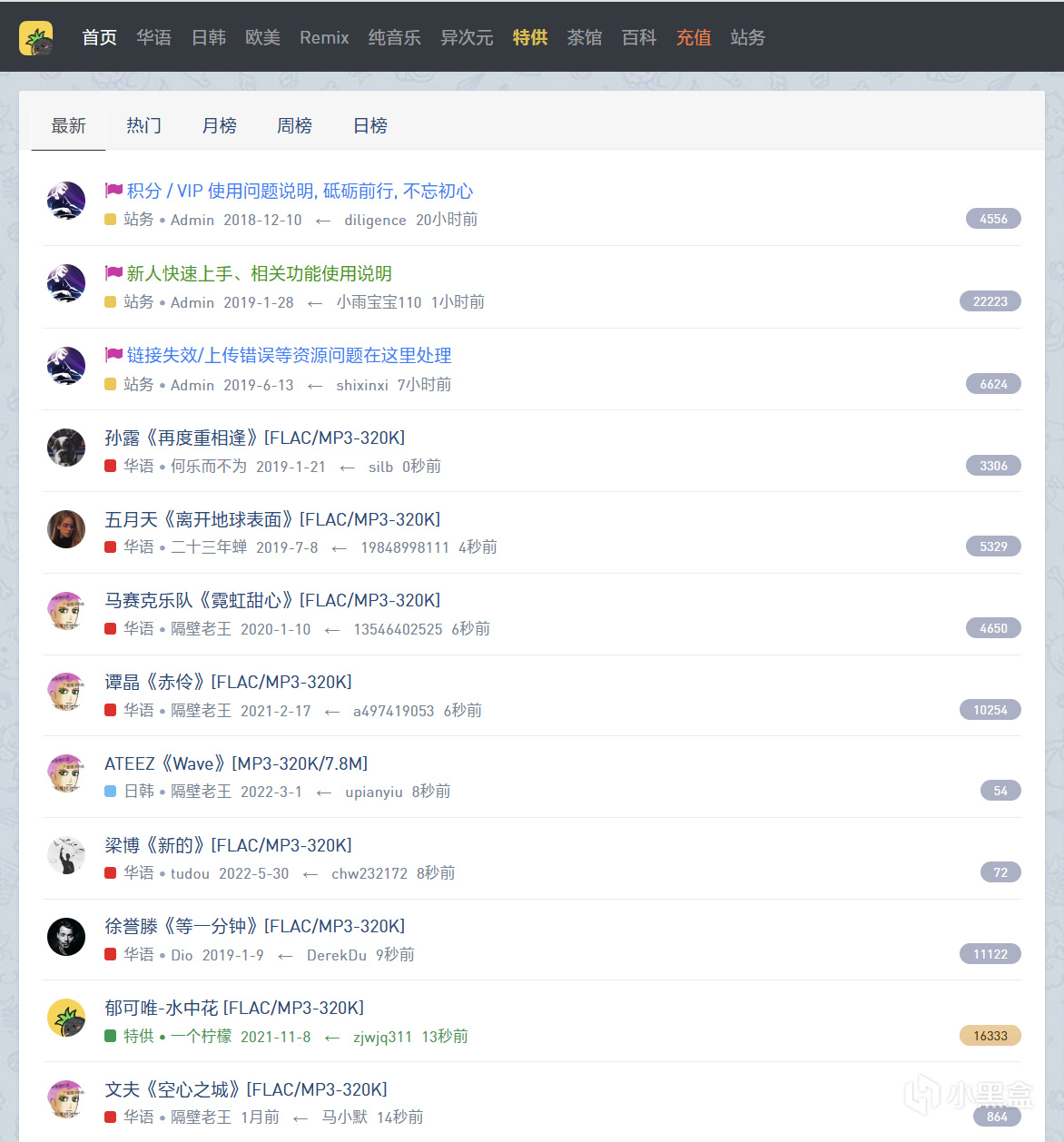Switch to the 热门 tab
The image size is (1064, 1142).
coord(143,125)
